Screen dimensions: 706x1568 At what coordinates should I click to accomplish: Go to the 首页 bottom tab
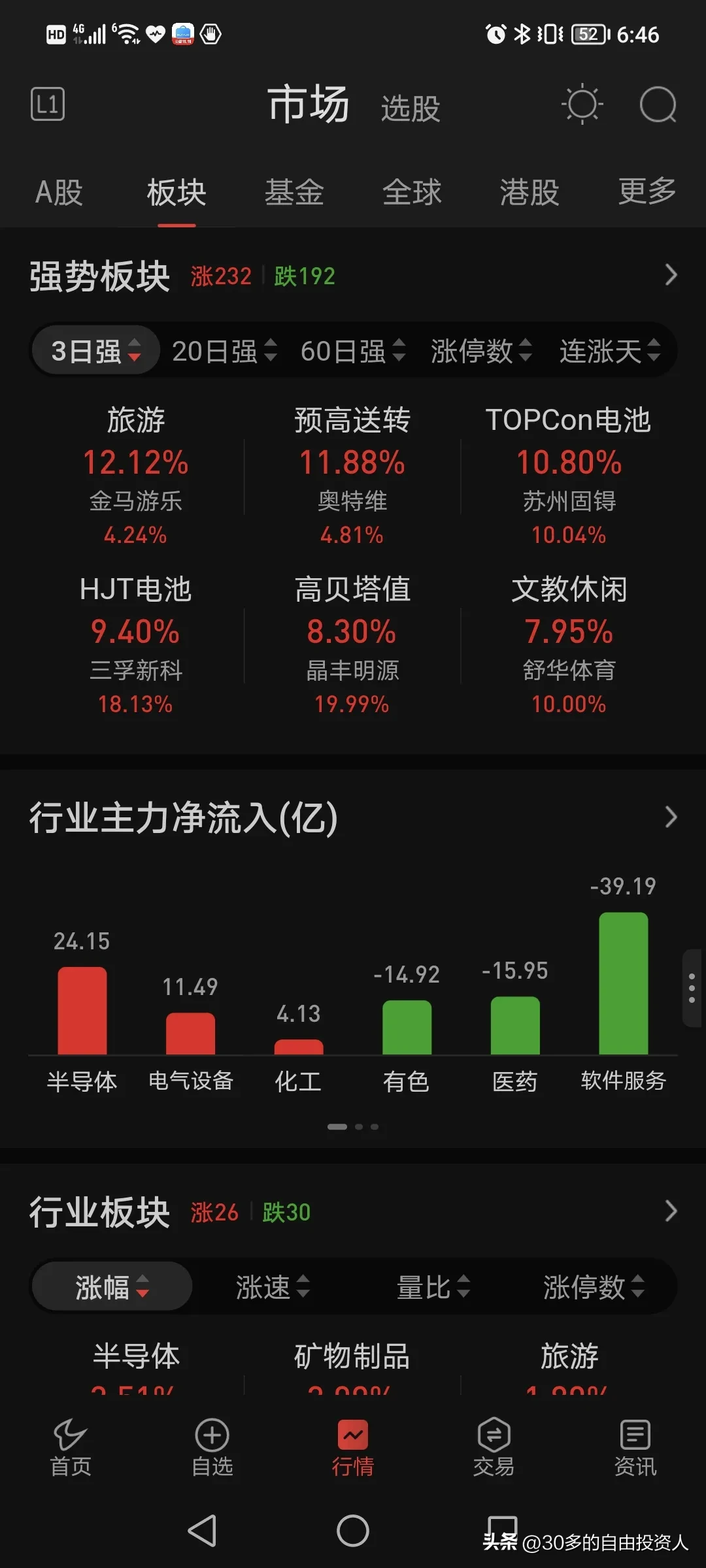(x=71, y=1448)
